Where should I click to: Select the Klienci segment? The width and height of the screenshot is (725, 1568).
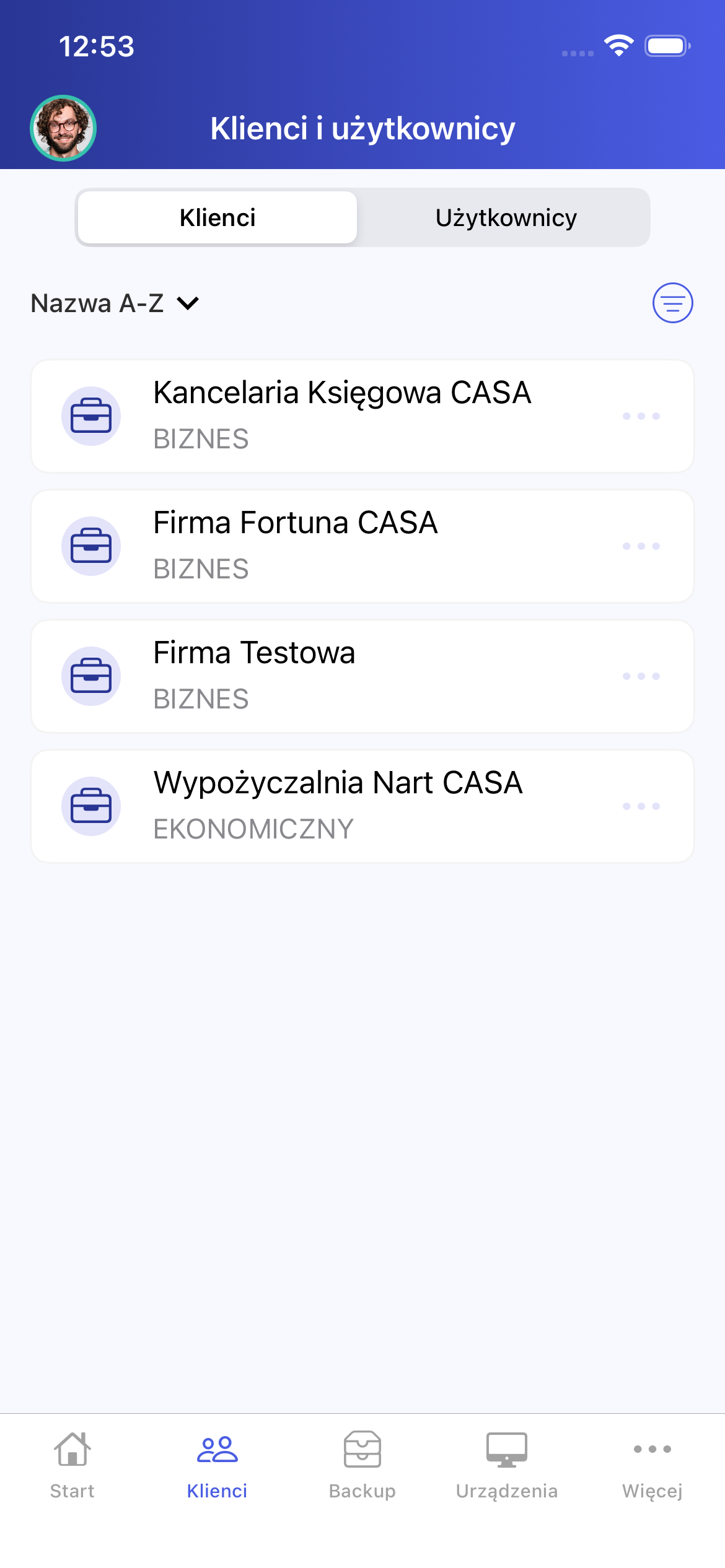(x=217, y=218)
